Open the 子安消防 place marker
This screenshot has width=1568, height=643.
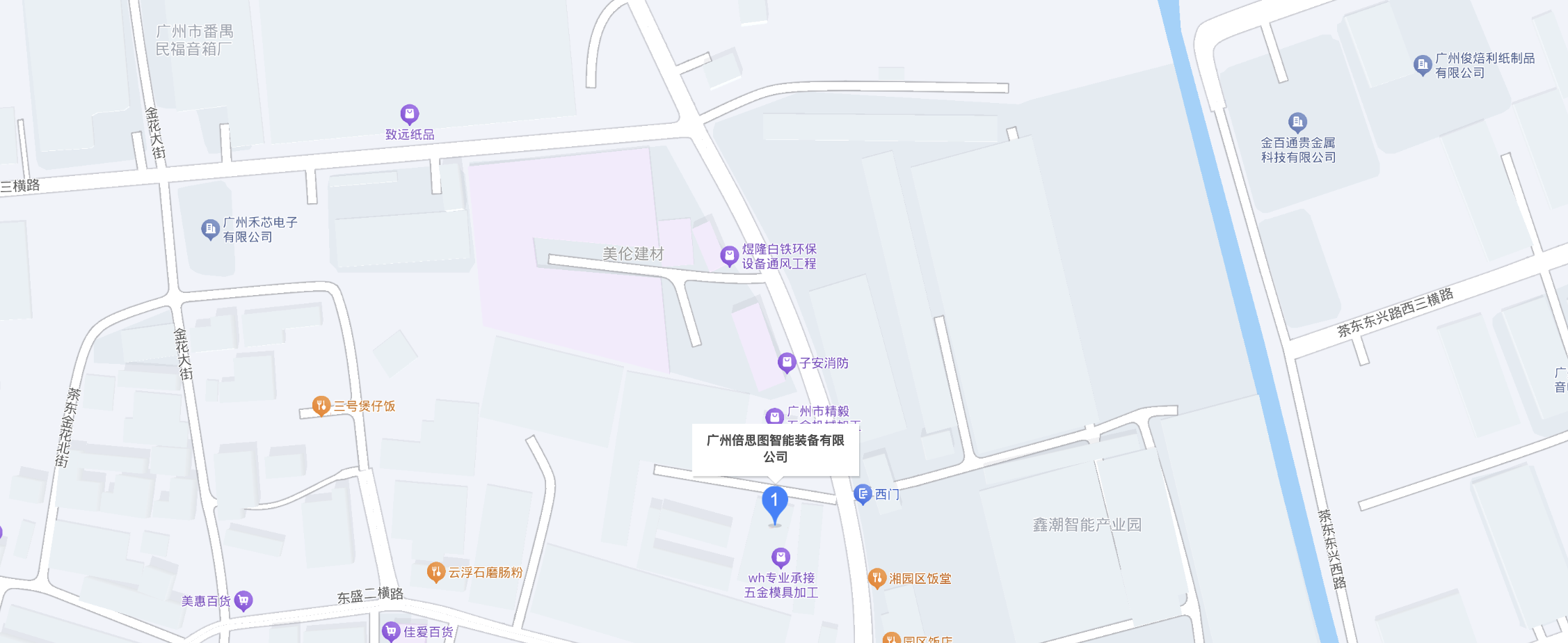(787, 363)
